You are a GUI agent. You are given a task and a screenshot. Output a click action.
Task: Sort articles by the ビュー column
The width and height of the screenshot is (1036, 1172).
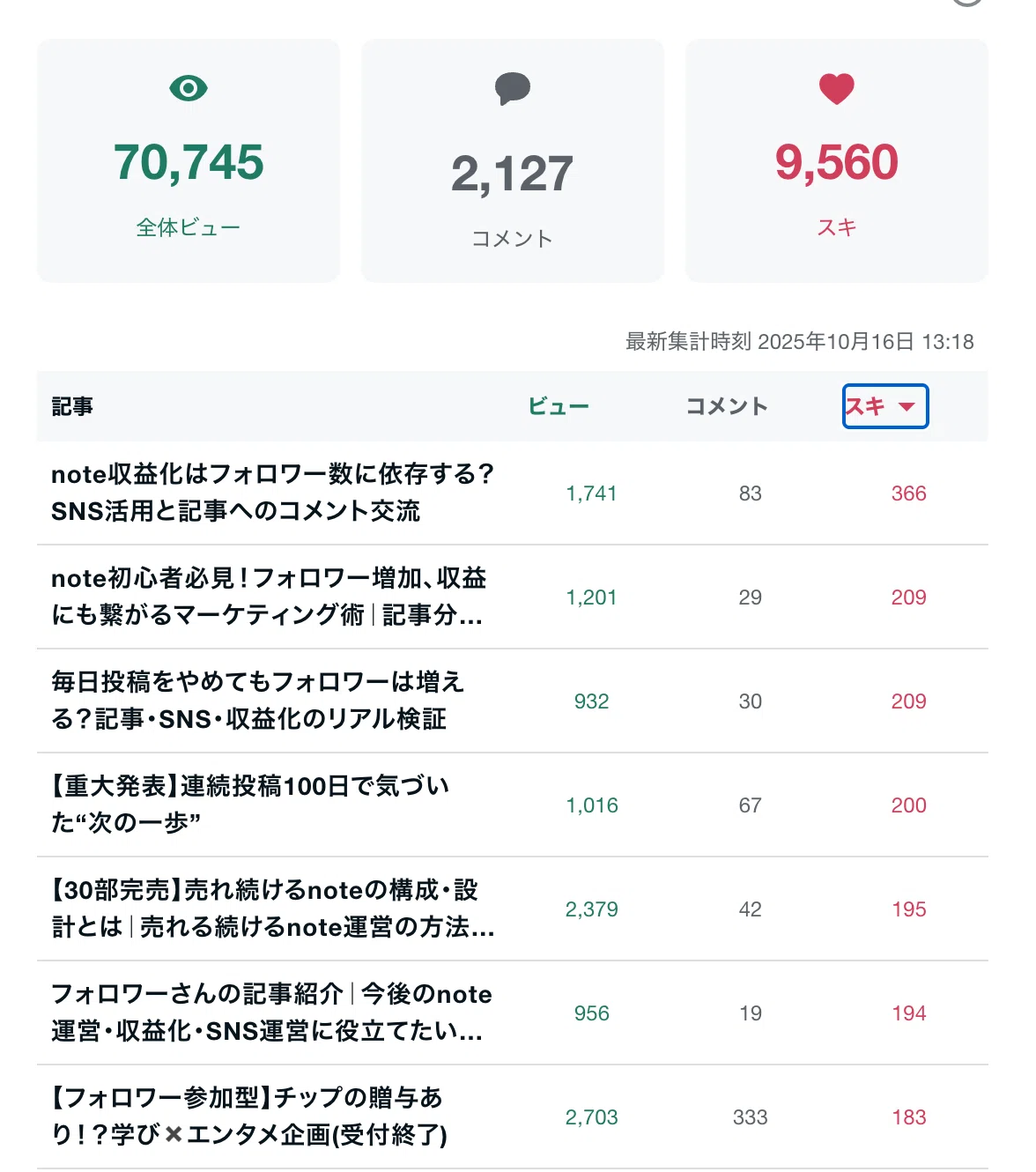point(559,406)
